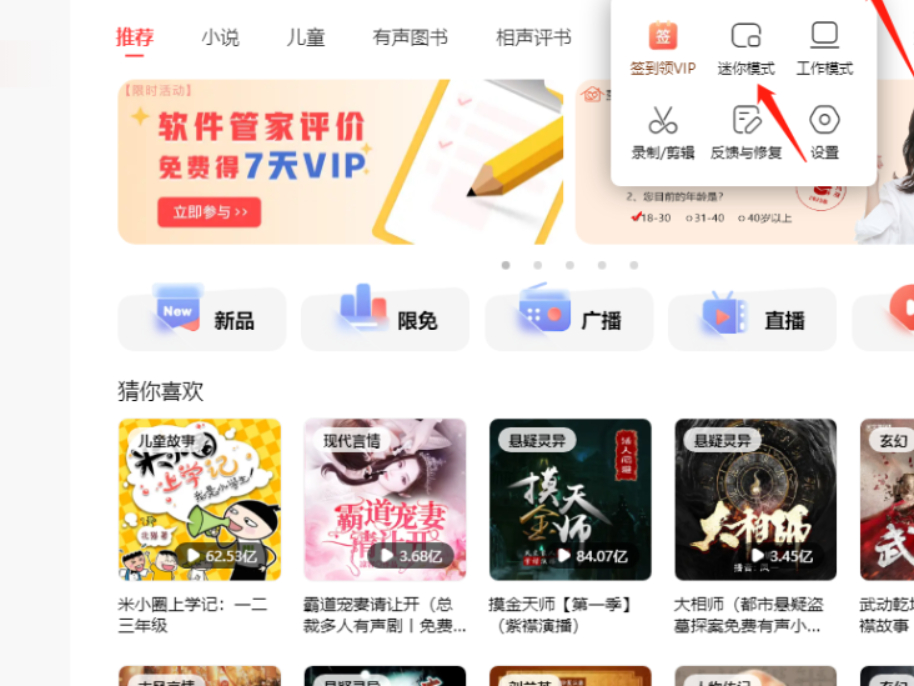Open 大相师 audiobook card

[x=755, y=500]
